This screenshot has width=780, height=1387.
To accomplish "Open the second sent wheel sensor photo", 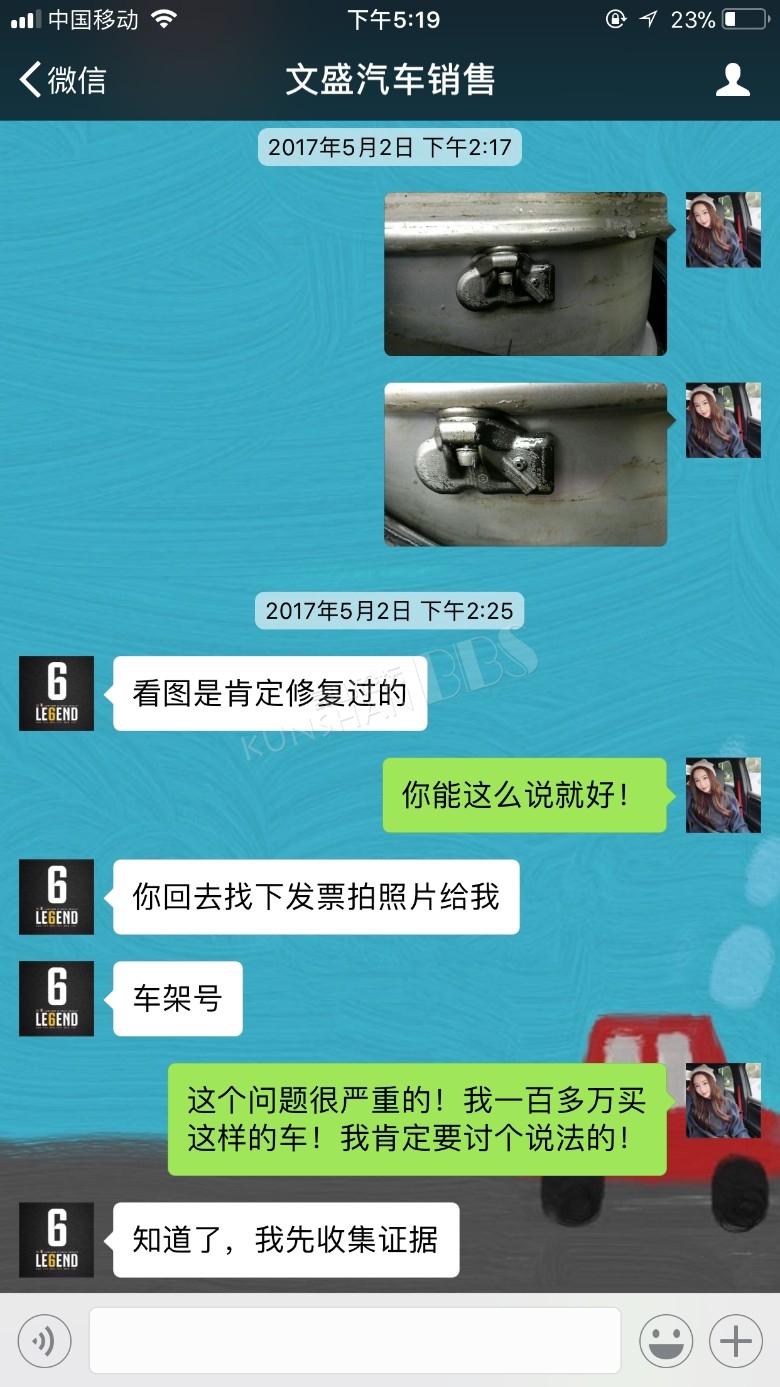I will coord(525,464).
